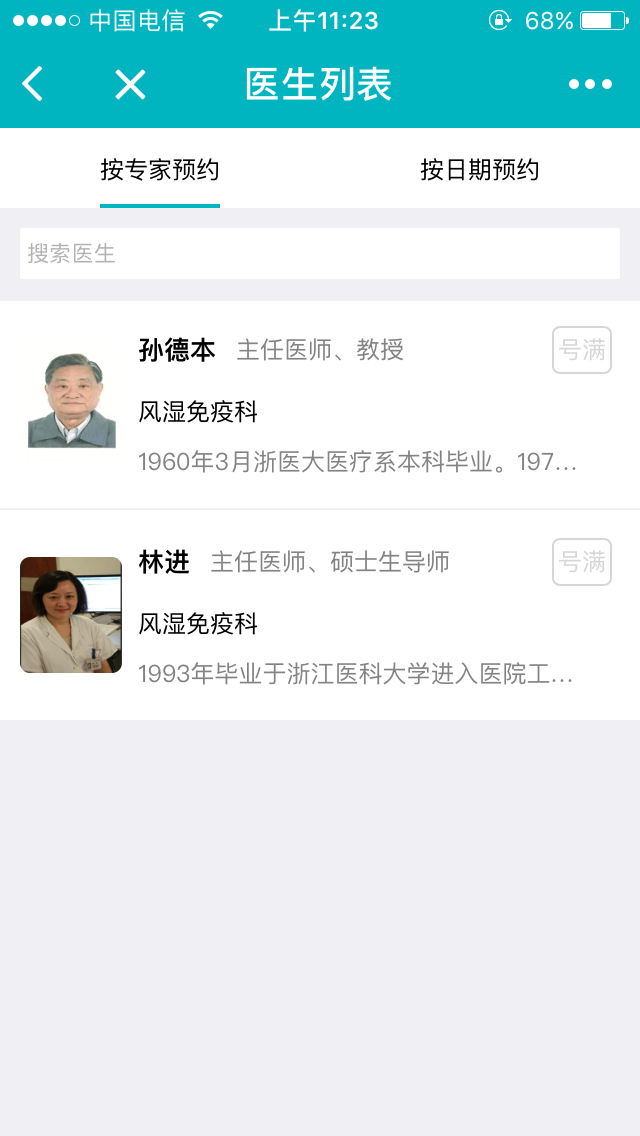
Task: Open the three-dot more menu
Action: tap(590, 85)
